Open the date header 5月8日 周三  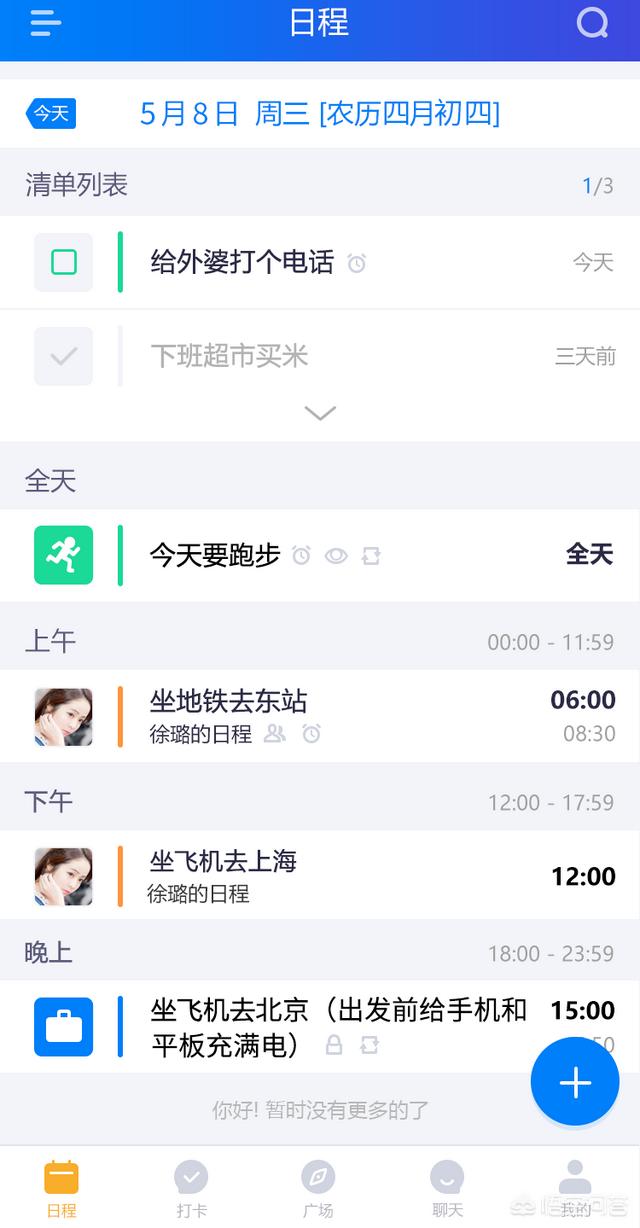coord(319,114)
